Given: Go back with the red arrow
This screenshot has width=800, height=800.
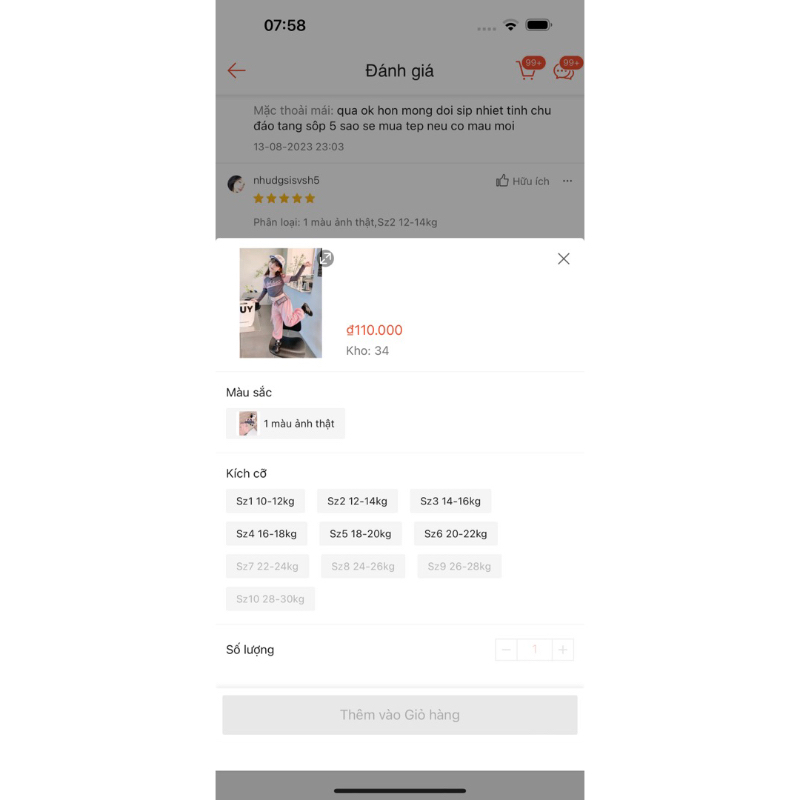Looking at the screenshot, I should [x=236, y=70].
